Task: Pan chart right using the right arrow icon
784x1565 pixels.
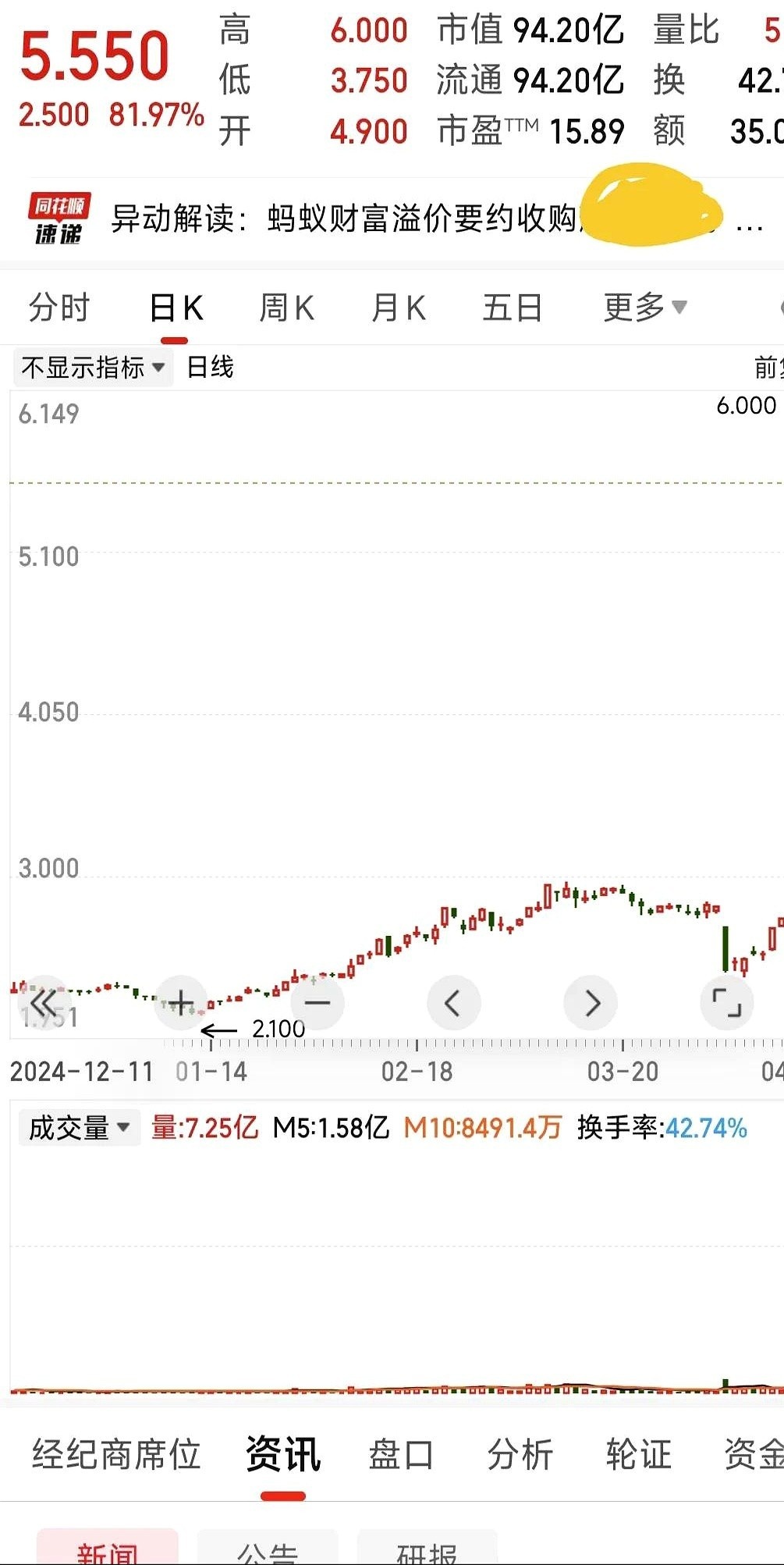Action: pos(591,1002)
